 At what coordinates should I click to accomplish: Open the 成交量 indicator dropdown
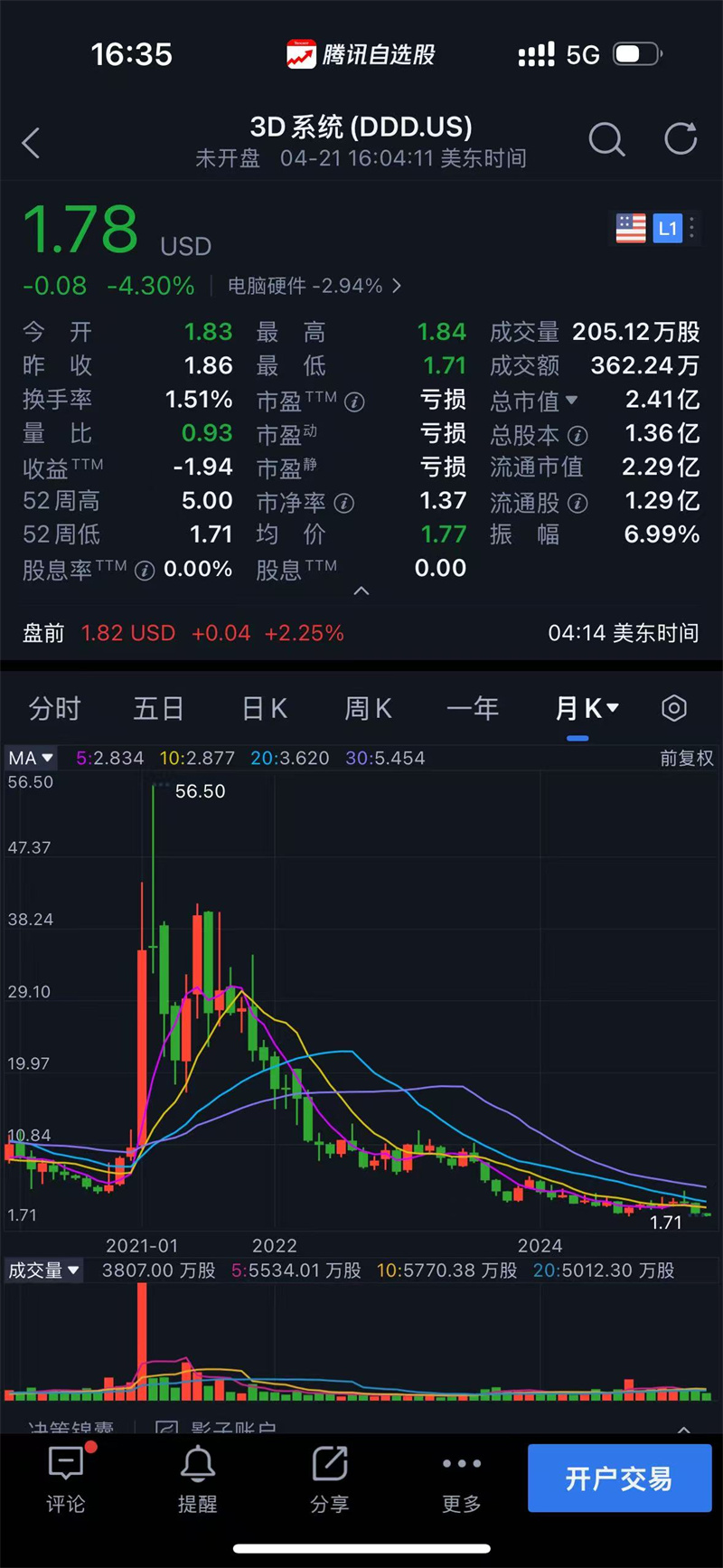coord(43,1270)
